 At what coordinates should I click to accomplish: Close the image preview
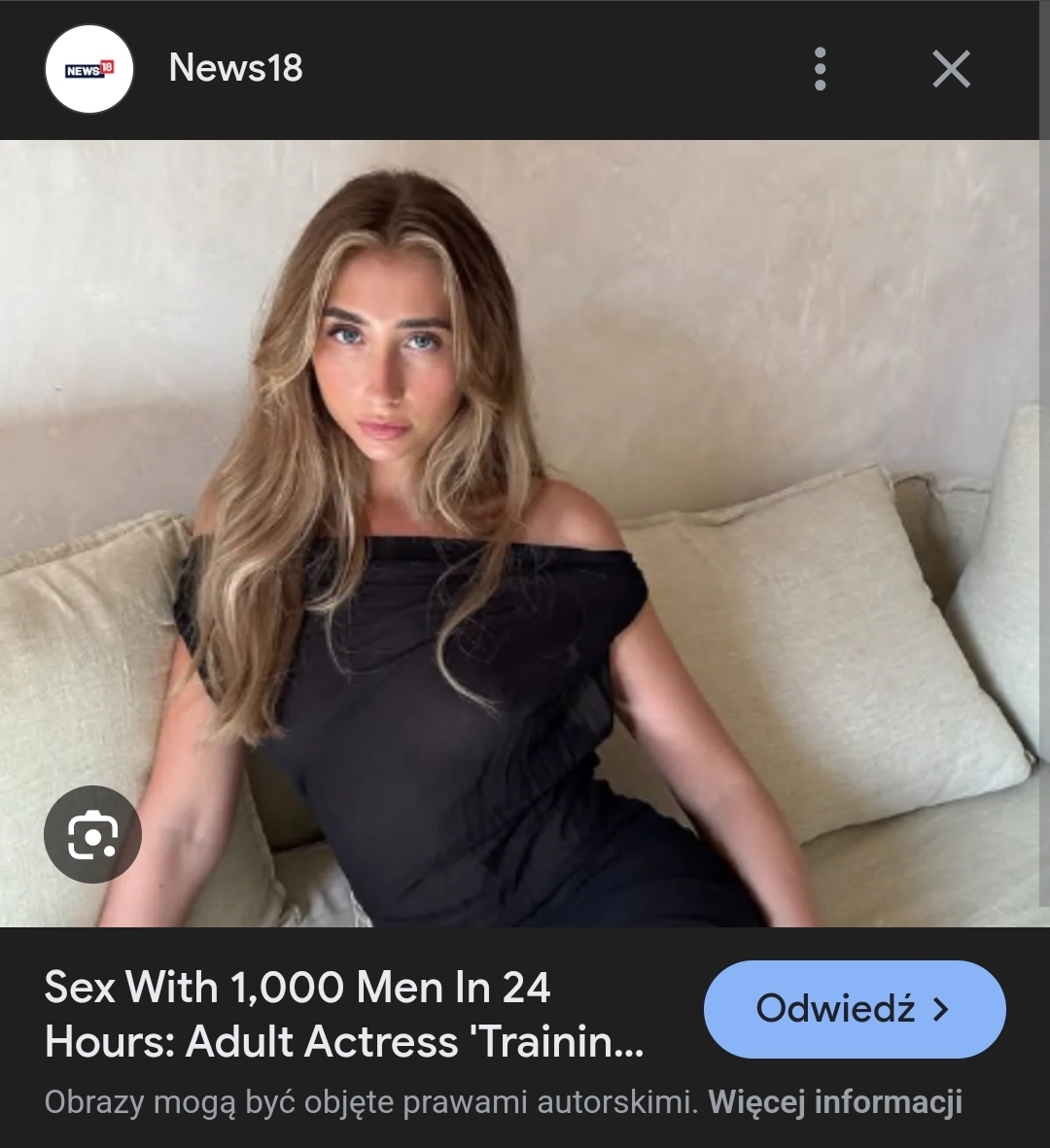(950, 69)
